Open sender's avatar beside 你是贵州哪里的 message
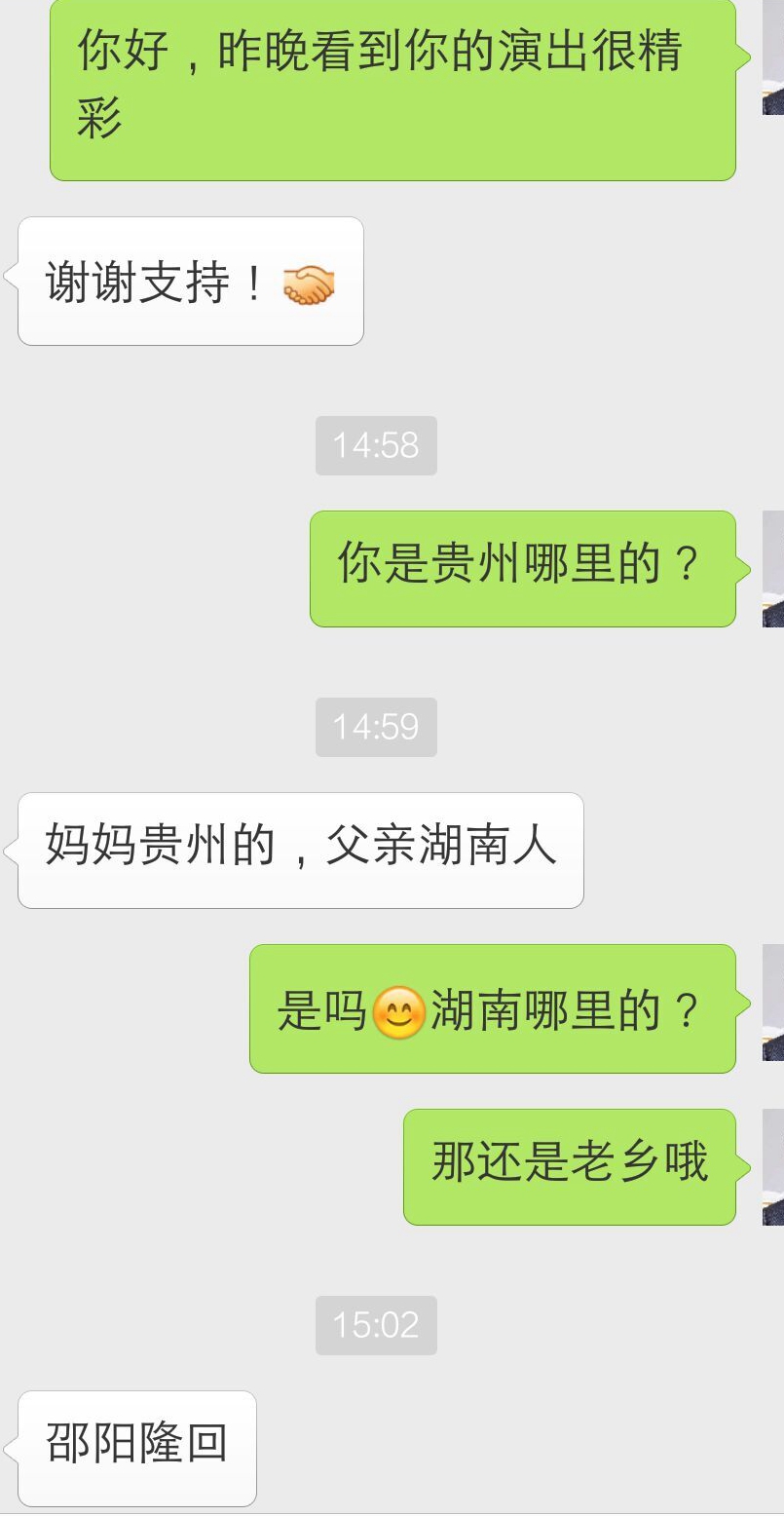Viewport: 784px width, 1516px height. [x=773, y=569]
